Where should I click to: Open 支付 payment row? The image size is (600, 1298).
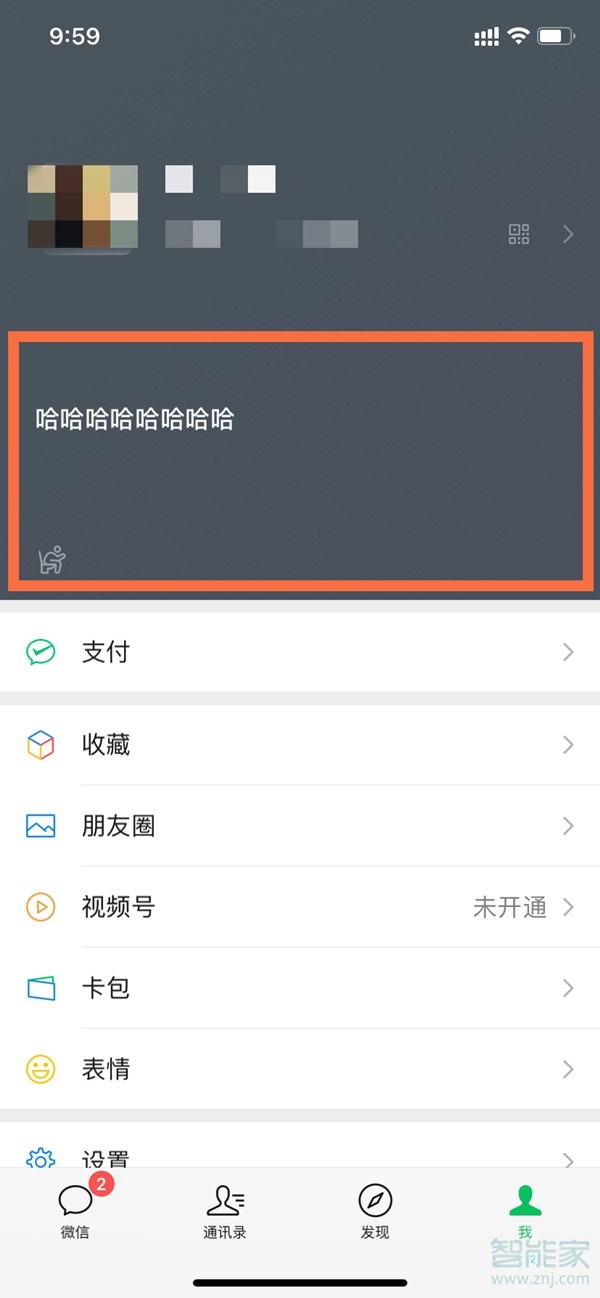coord(300,652)
